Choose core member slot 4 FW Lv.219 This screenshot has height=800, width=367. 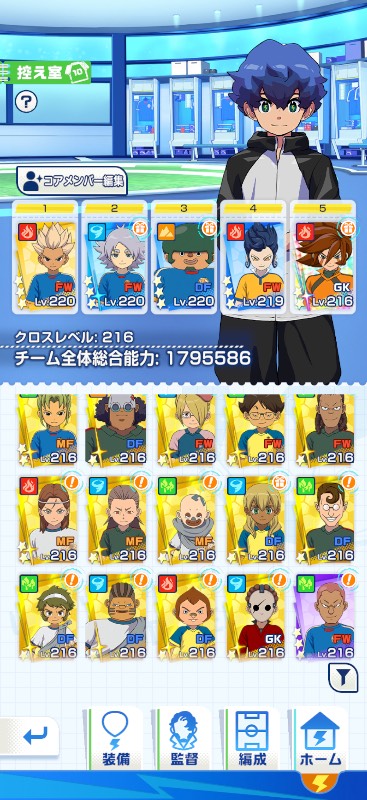tap(254, 257)
